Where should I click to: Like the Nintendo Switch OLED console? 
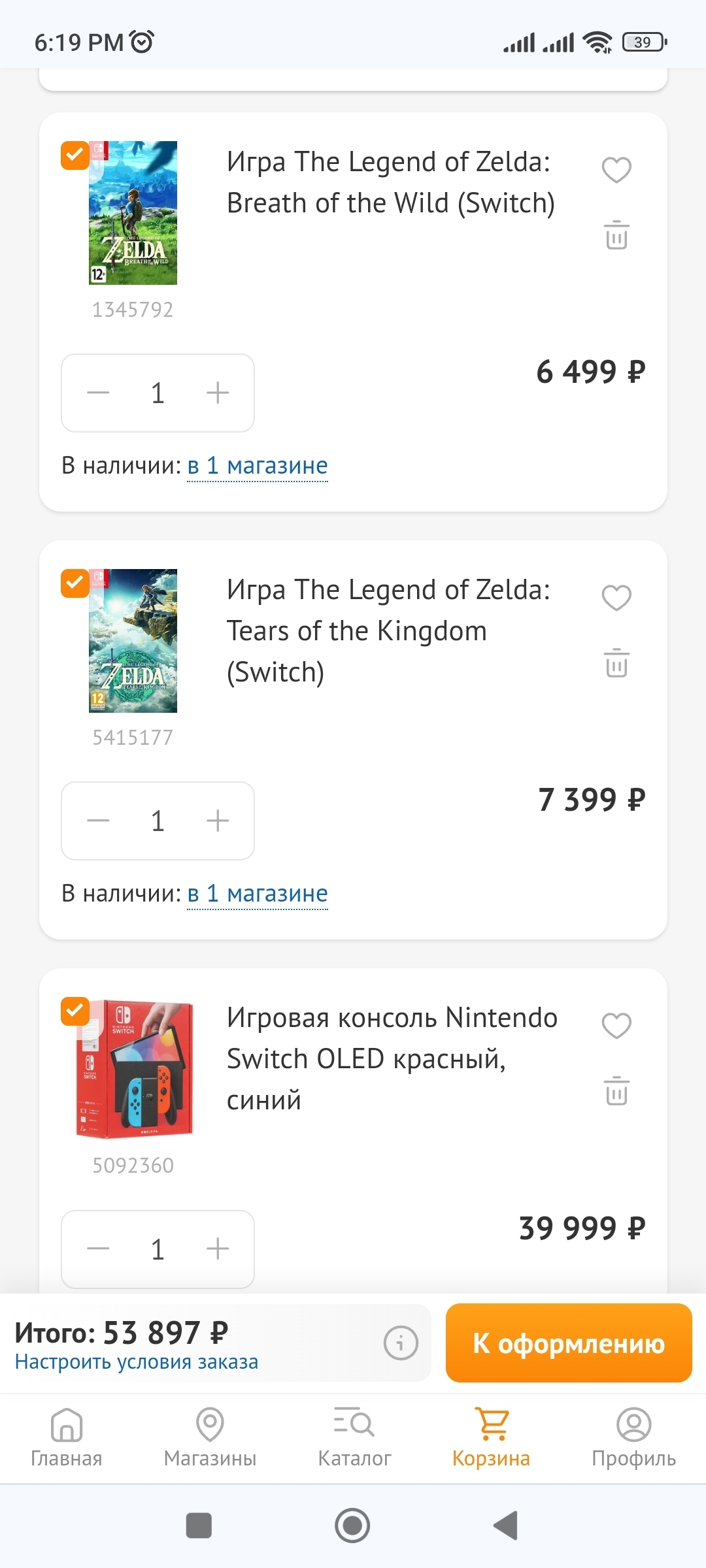[616, 1025]
